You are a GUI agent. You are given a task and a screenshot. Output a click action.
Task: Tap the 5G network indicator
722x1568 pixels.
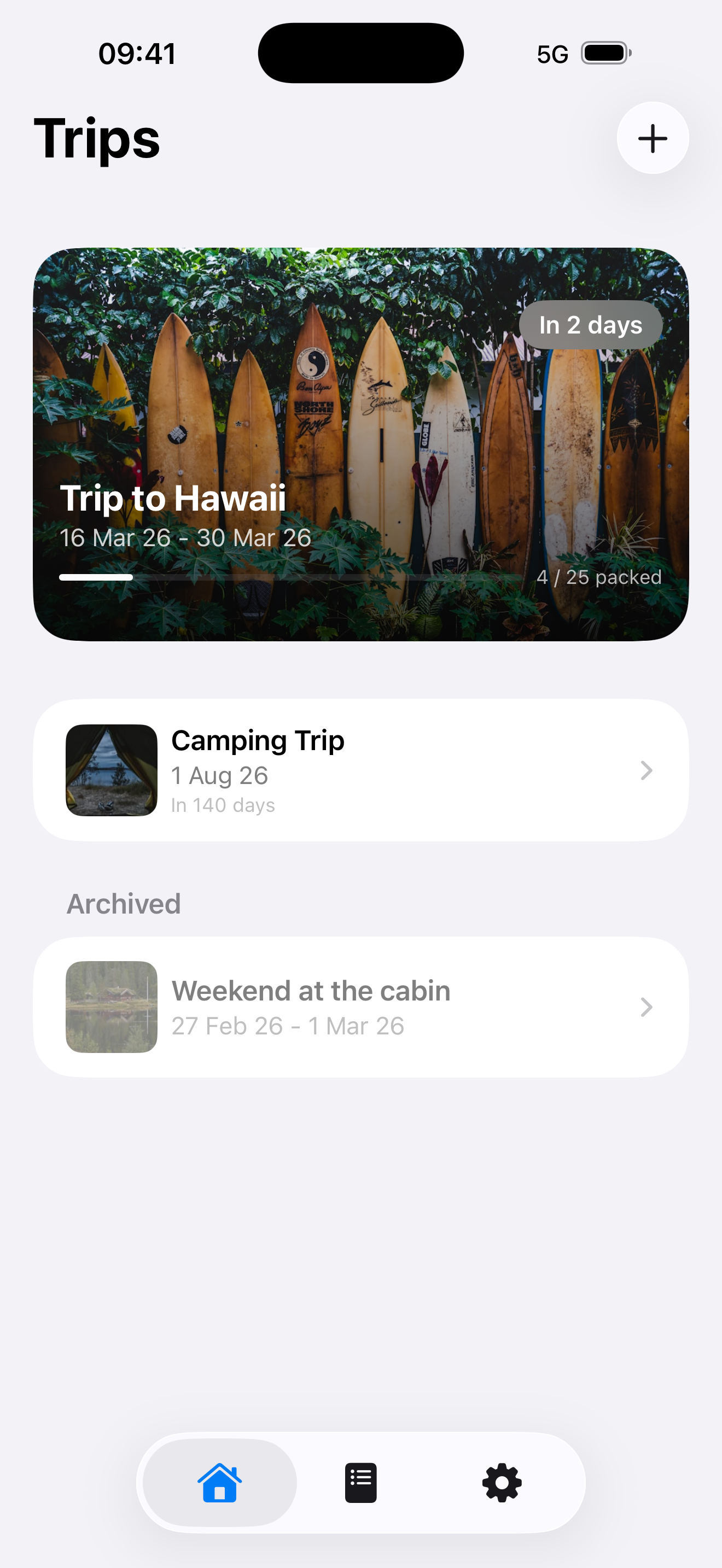[x=551, y=54]
